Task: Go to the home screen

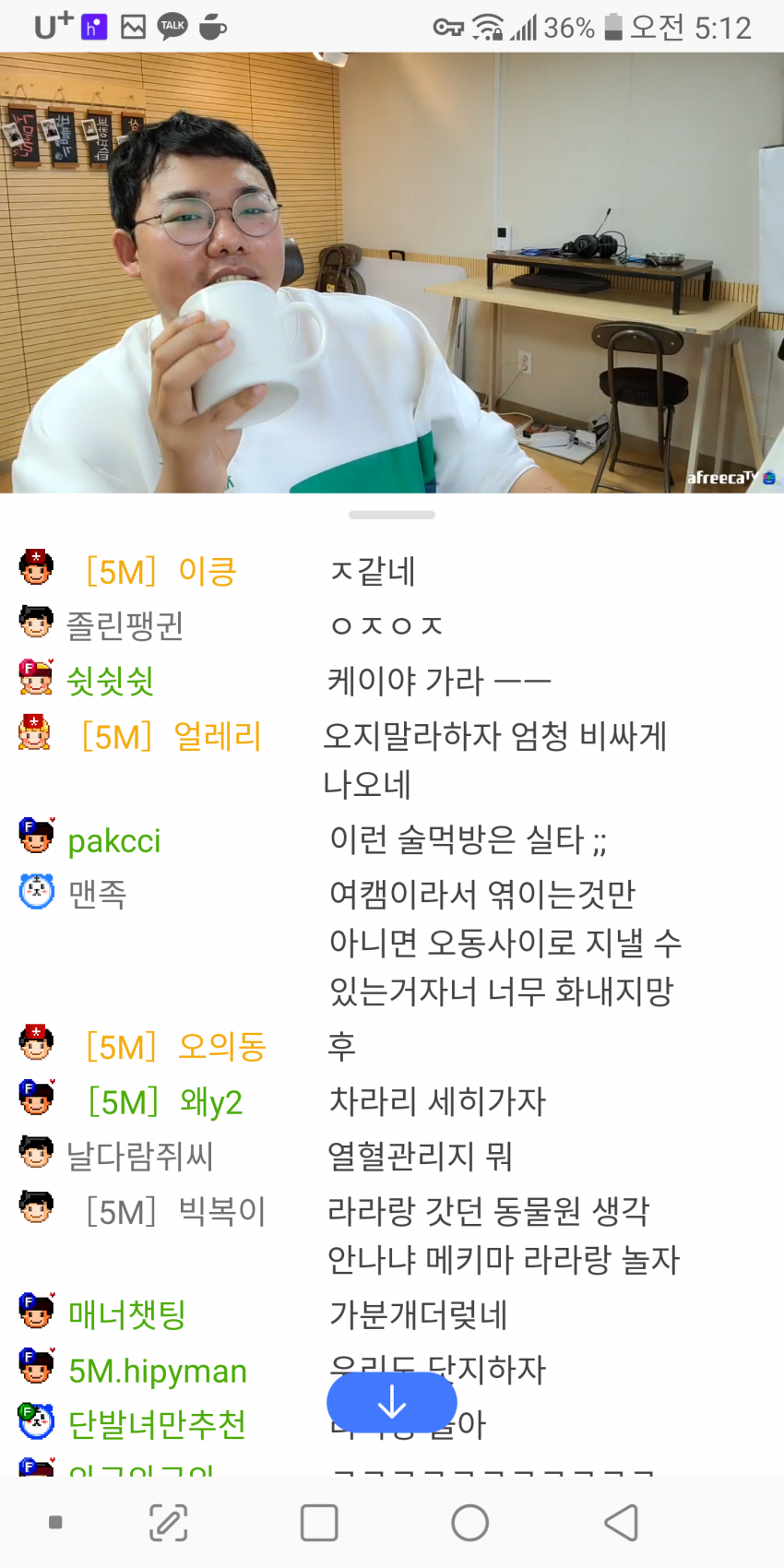Action: [x=469, y=1523]
